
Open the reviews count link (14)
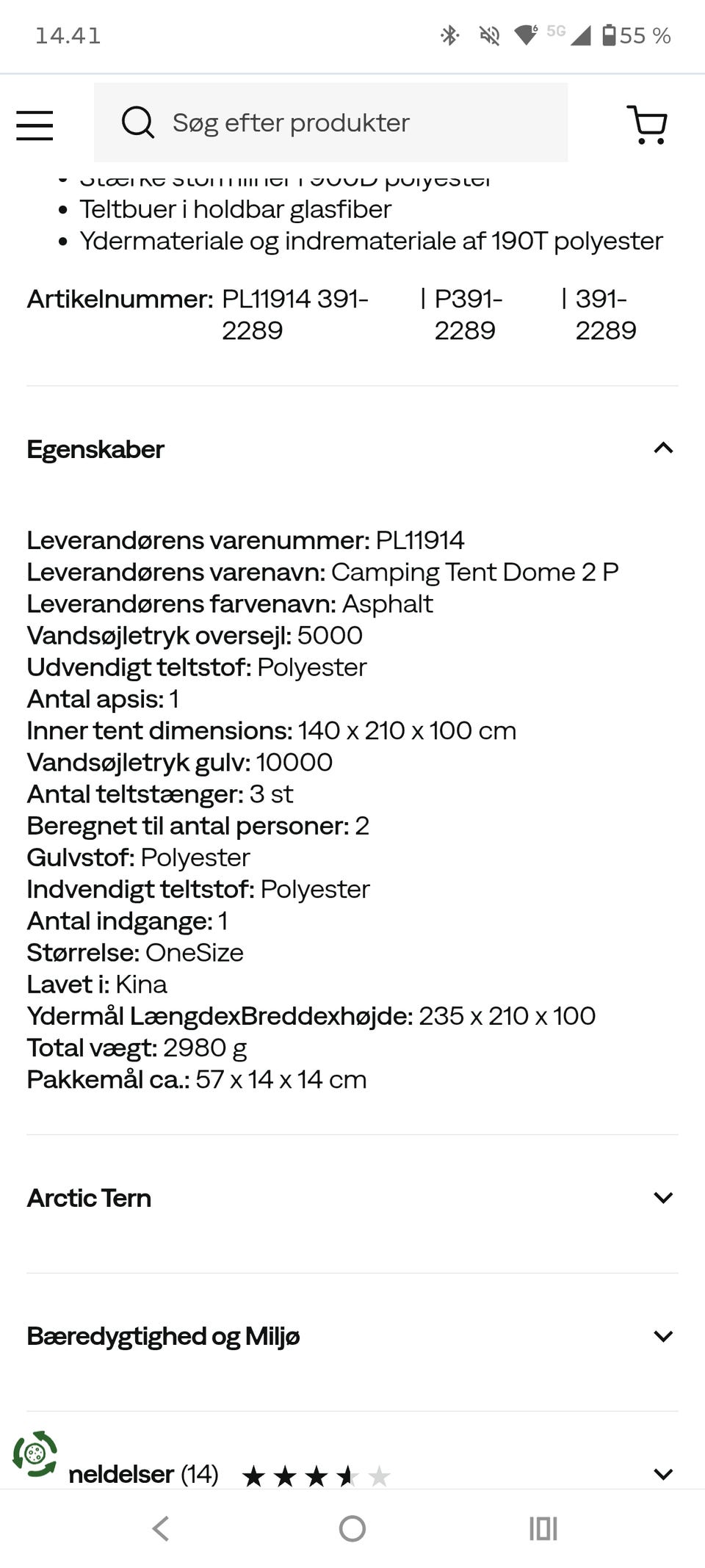200,1474
